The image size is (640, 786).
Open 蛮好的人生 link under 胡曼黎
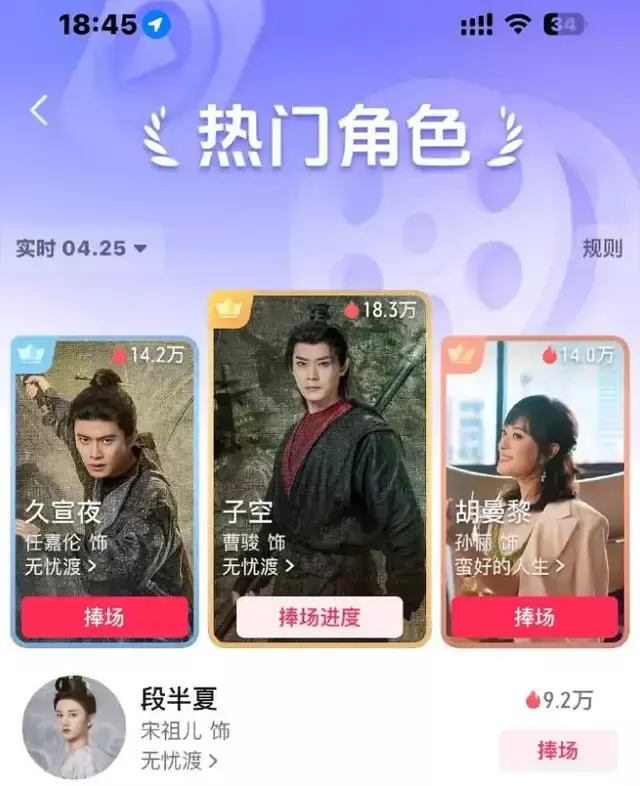tap(510, 566)
